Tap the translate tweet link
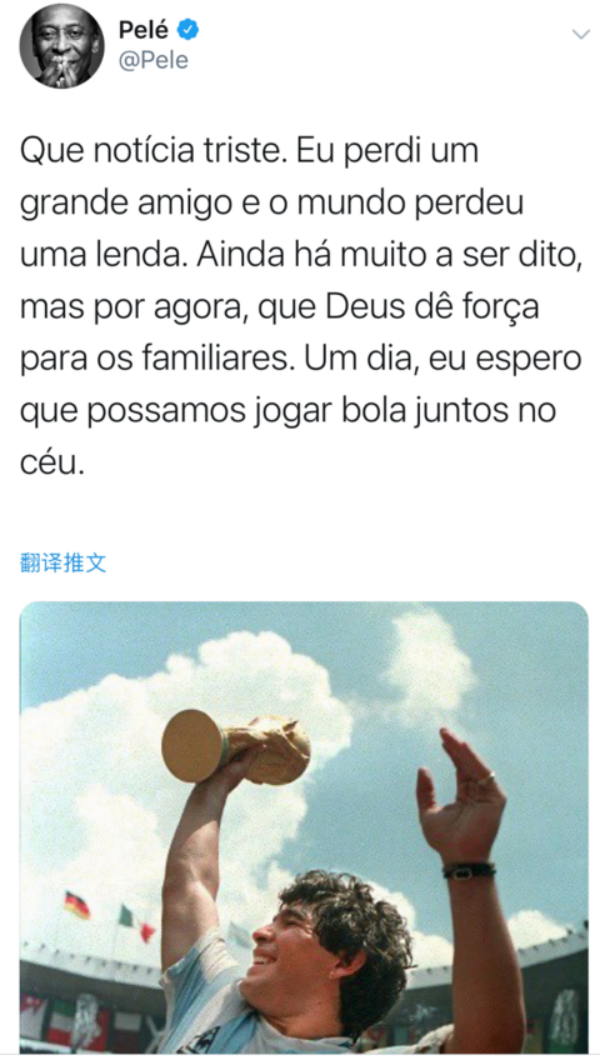Viewport: 600px width, 1059px height. (x=63, y=562)
